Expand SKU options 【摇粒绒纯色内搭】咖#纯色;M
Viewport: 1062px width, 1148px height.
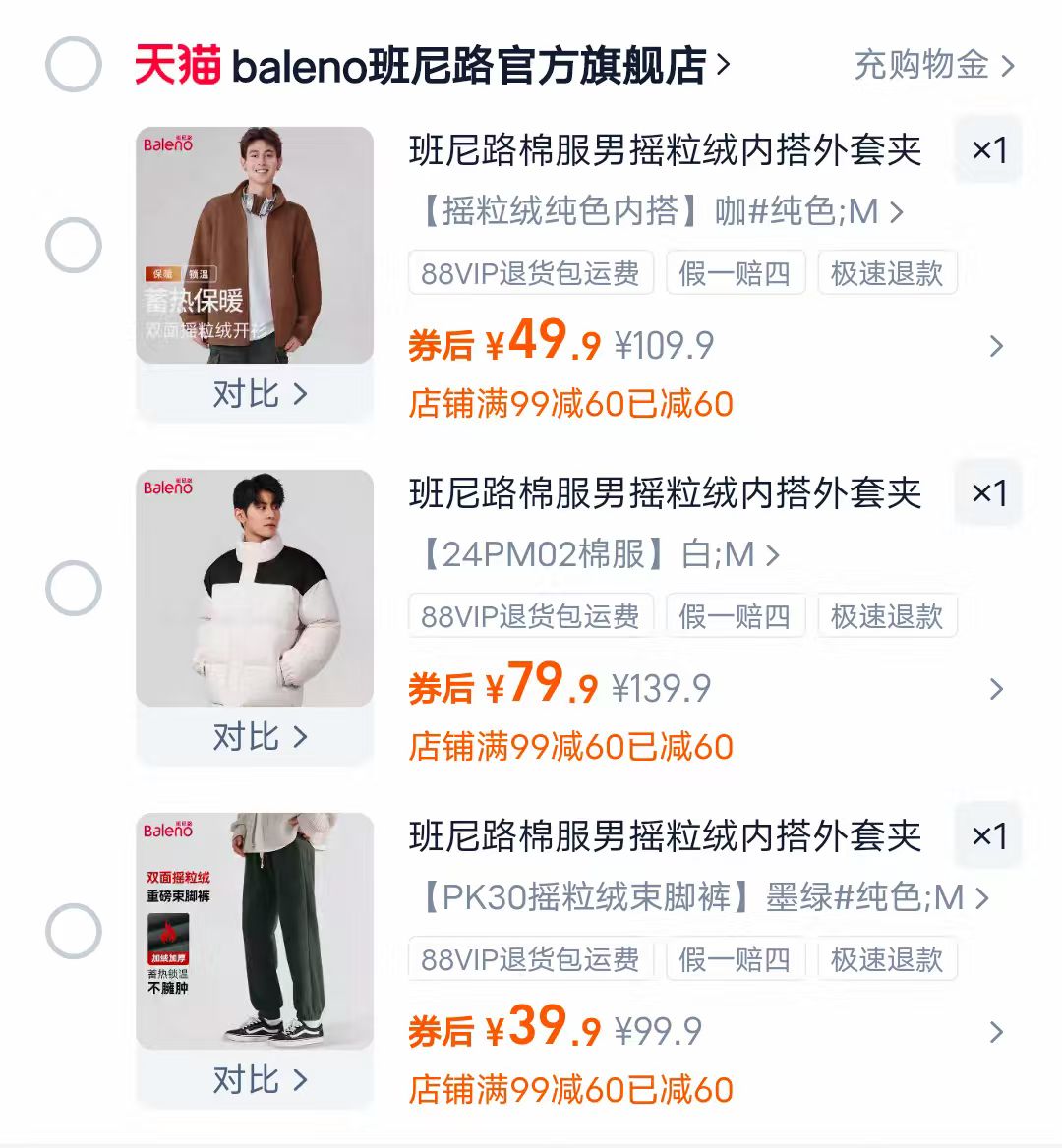tap(659, 212)
